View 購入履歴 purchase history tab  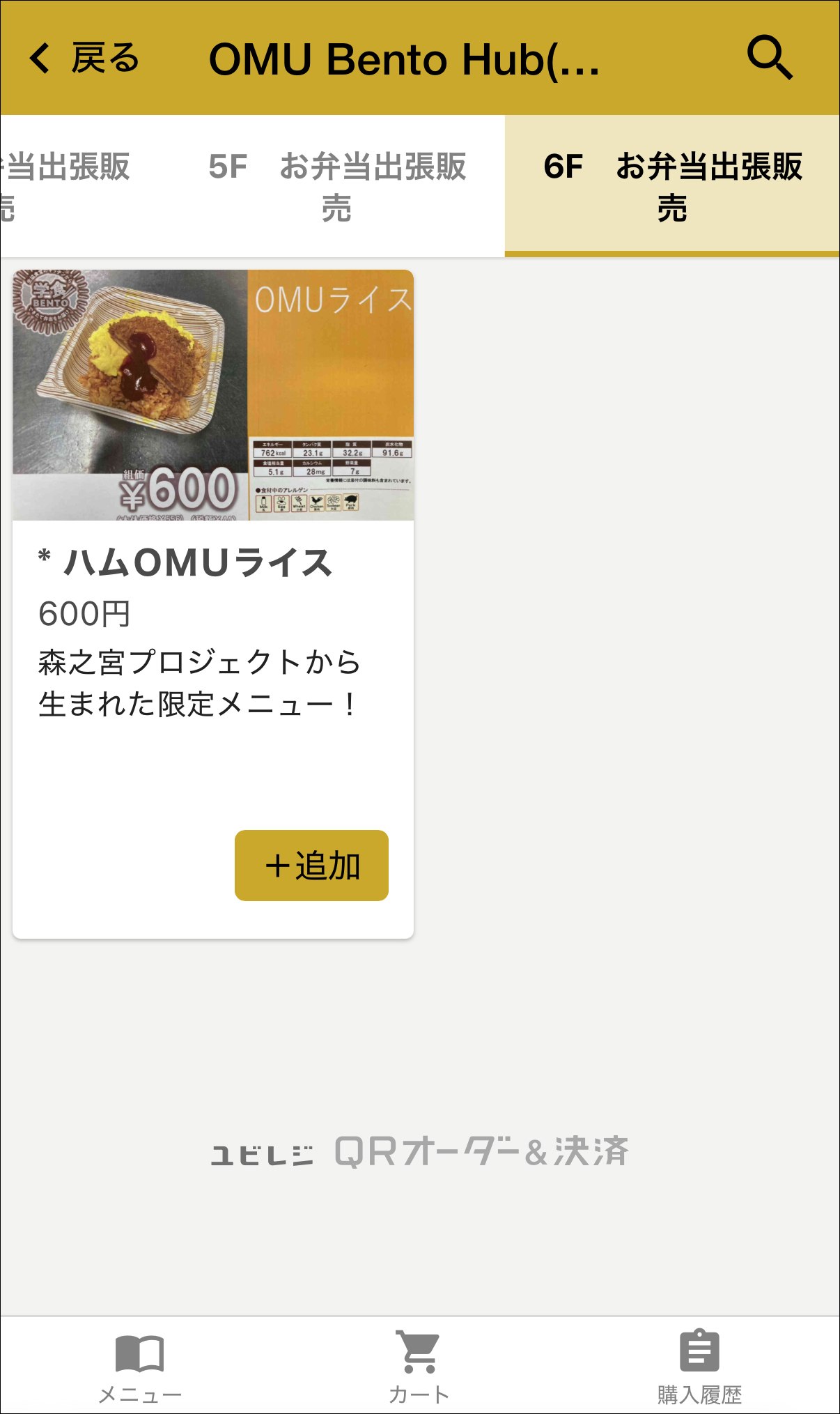[x=699, y=1367]
